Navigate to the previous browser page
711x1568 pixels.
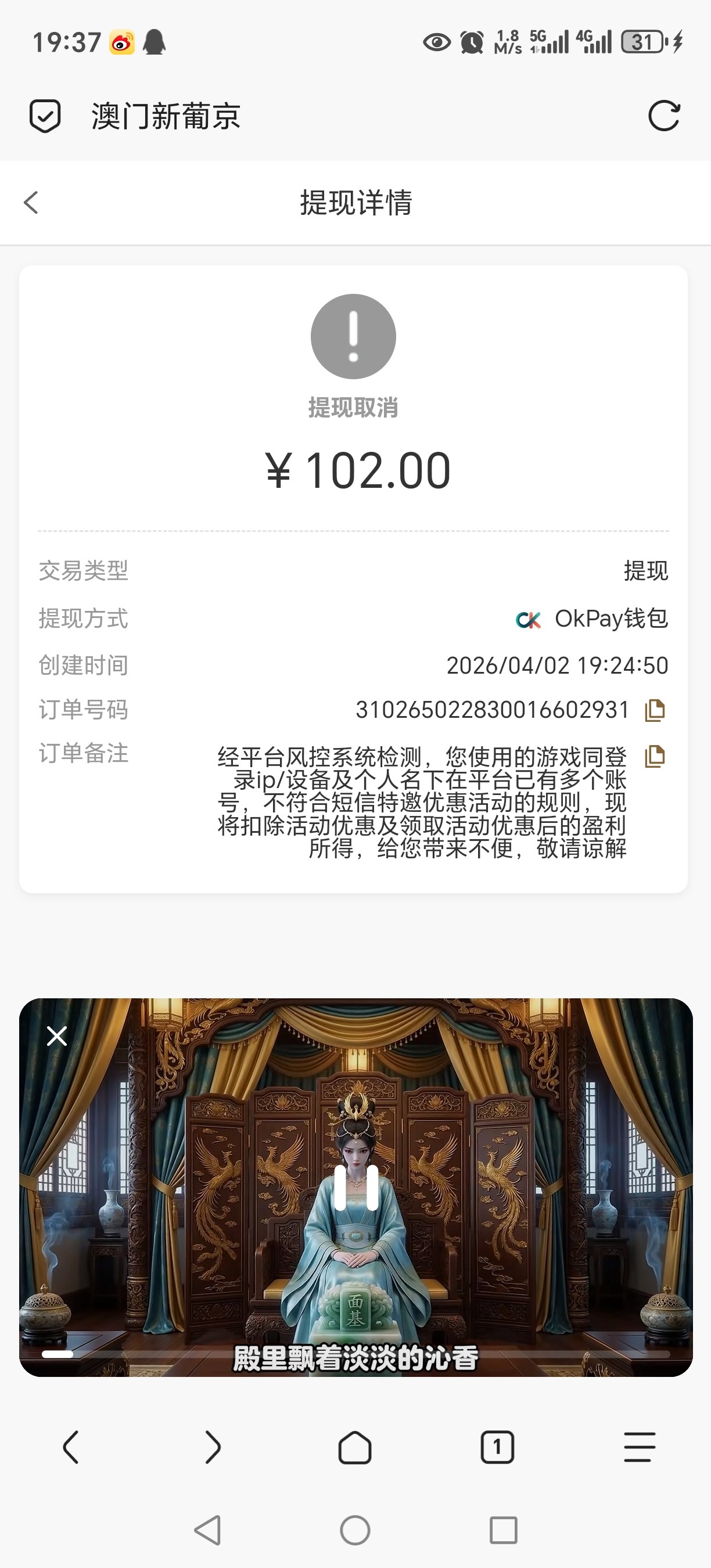71,1447
